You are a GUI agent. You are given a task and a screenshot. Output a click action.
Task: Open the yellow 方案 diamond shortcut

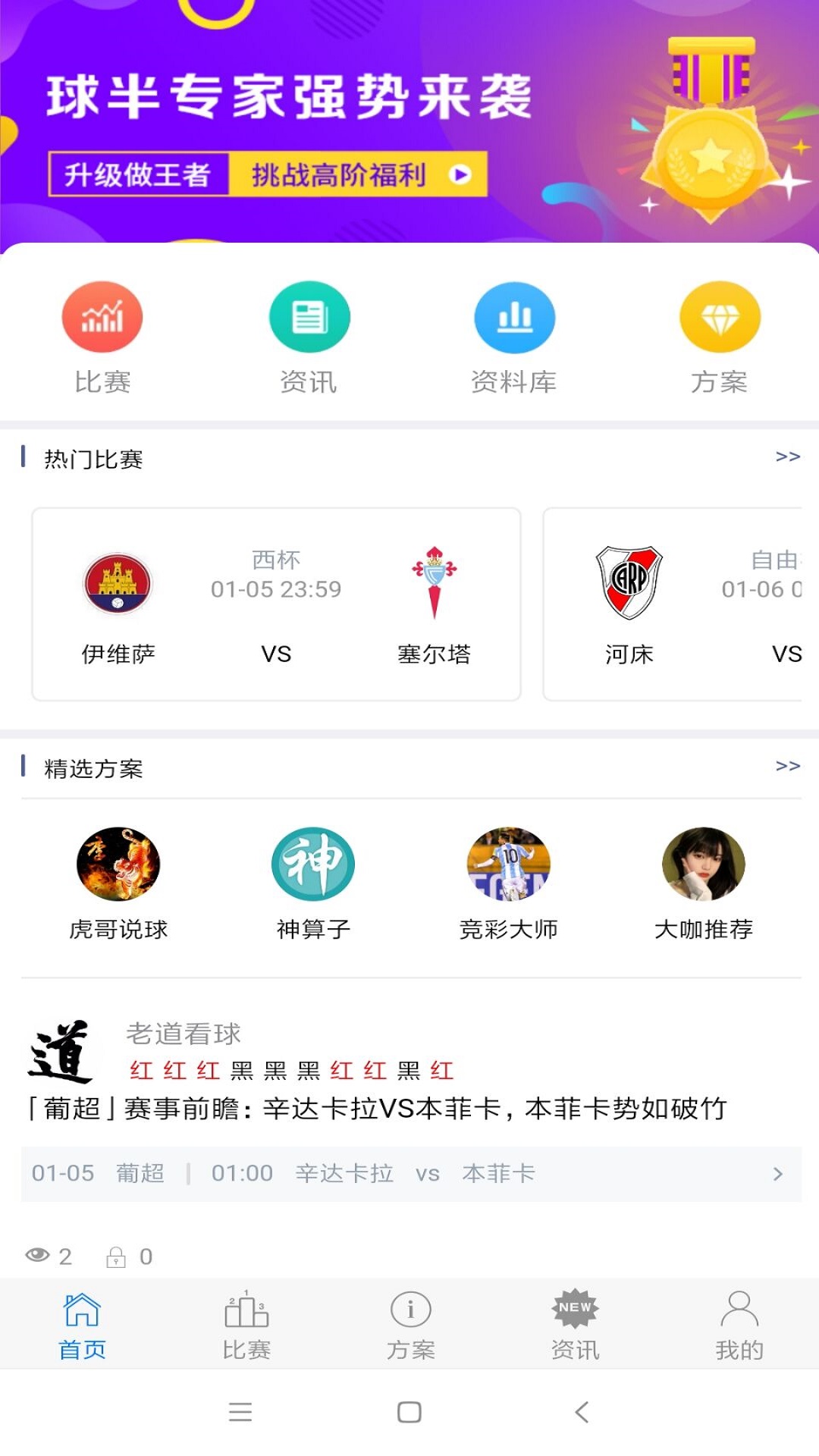coord(720,318)
